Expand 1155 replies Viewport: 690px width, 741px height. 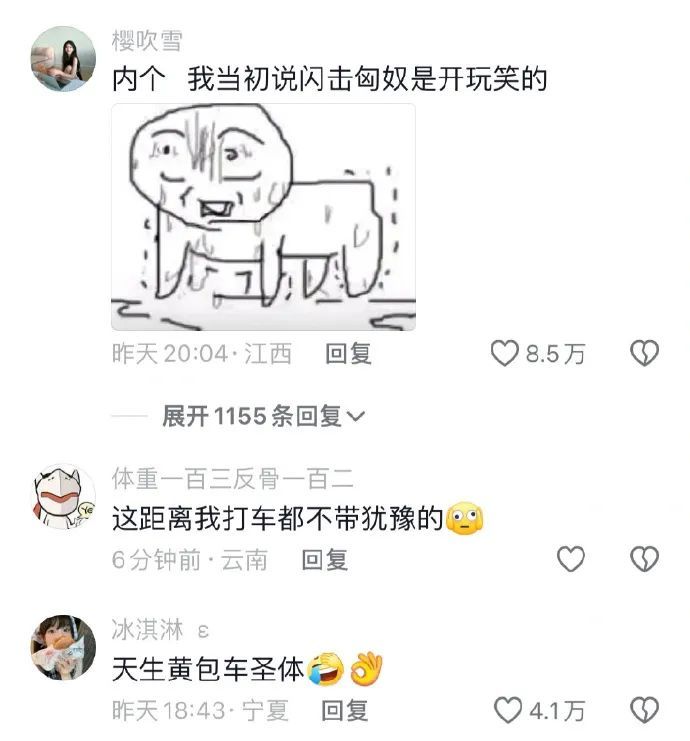coord(263,416)
